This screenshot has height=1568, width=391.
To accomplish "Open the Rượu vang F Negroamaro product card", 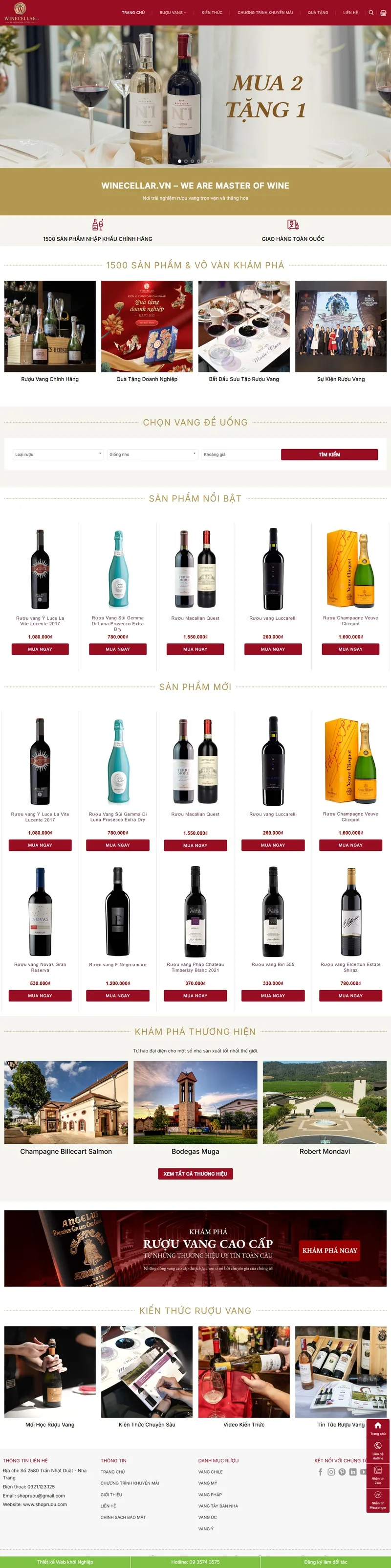I will coord(118,913).
